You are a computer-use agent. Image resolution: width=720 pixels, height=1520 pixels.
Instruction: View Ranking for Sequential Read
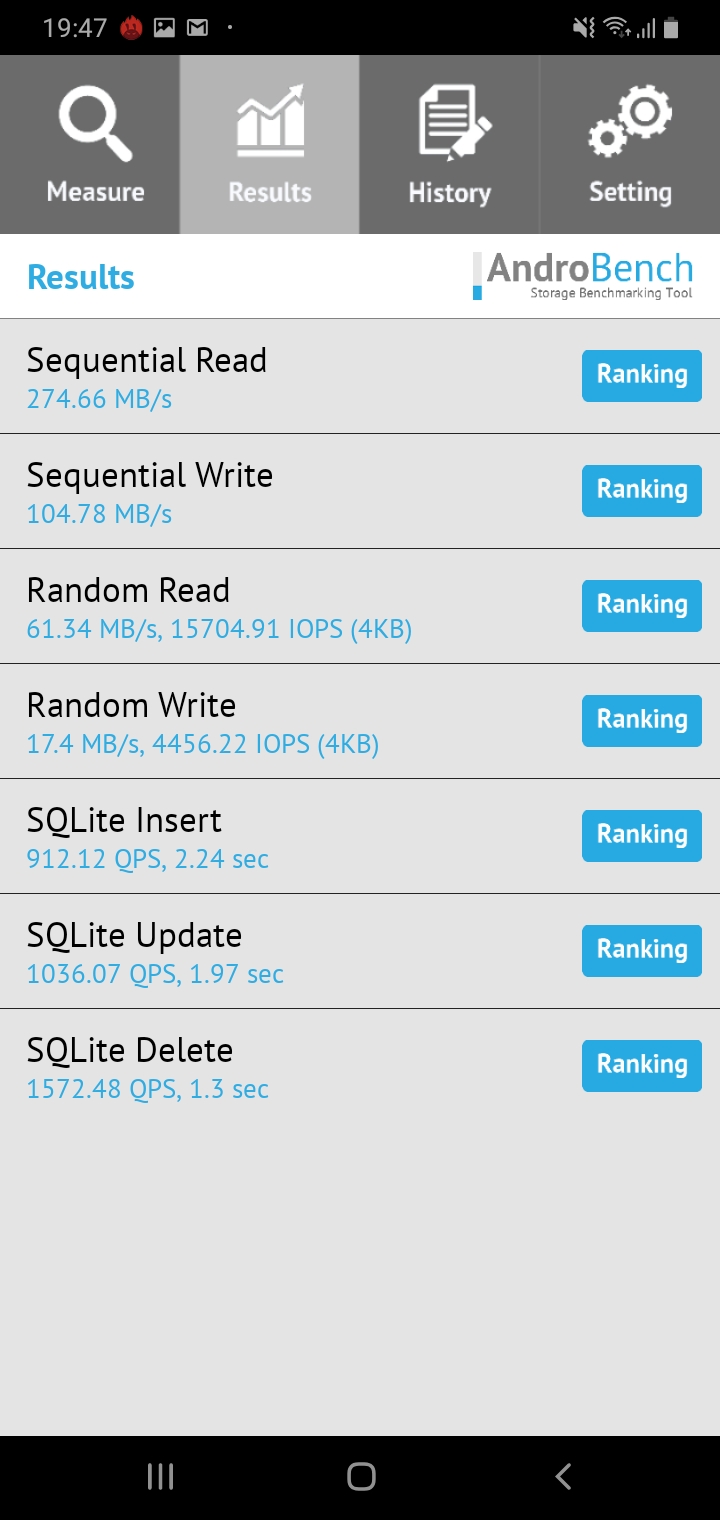[642, 376]
